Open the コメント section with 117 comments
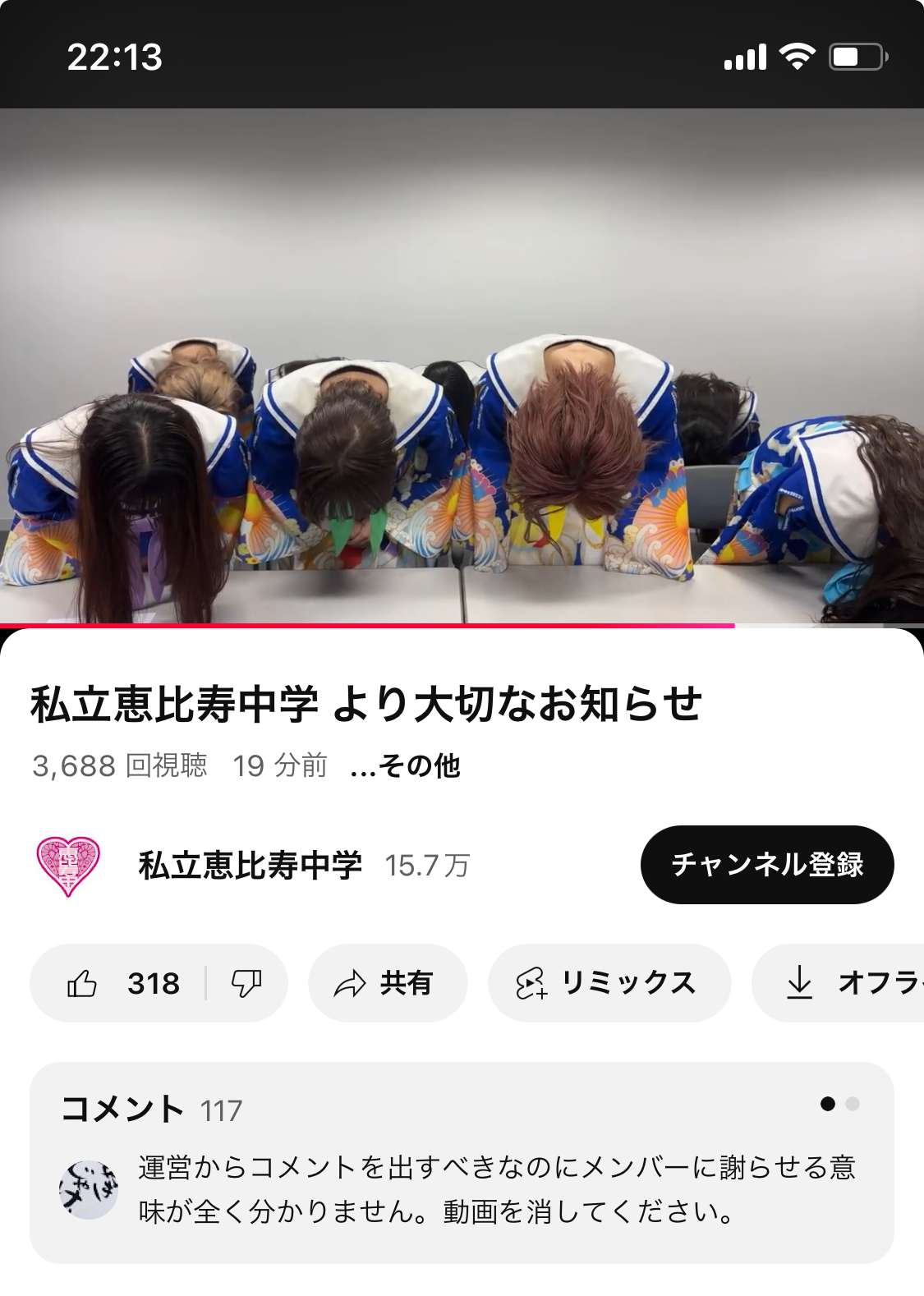924x1296 pixels. pyautogui.click(x=460, y=1161)
